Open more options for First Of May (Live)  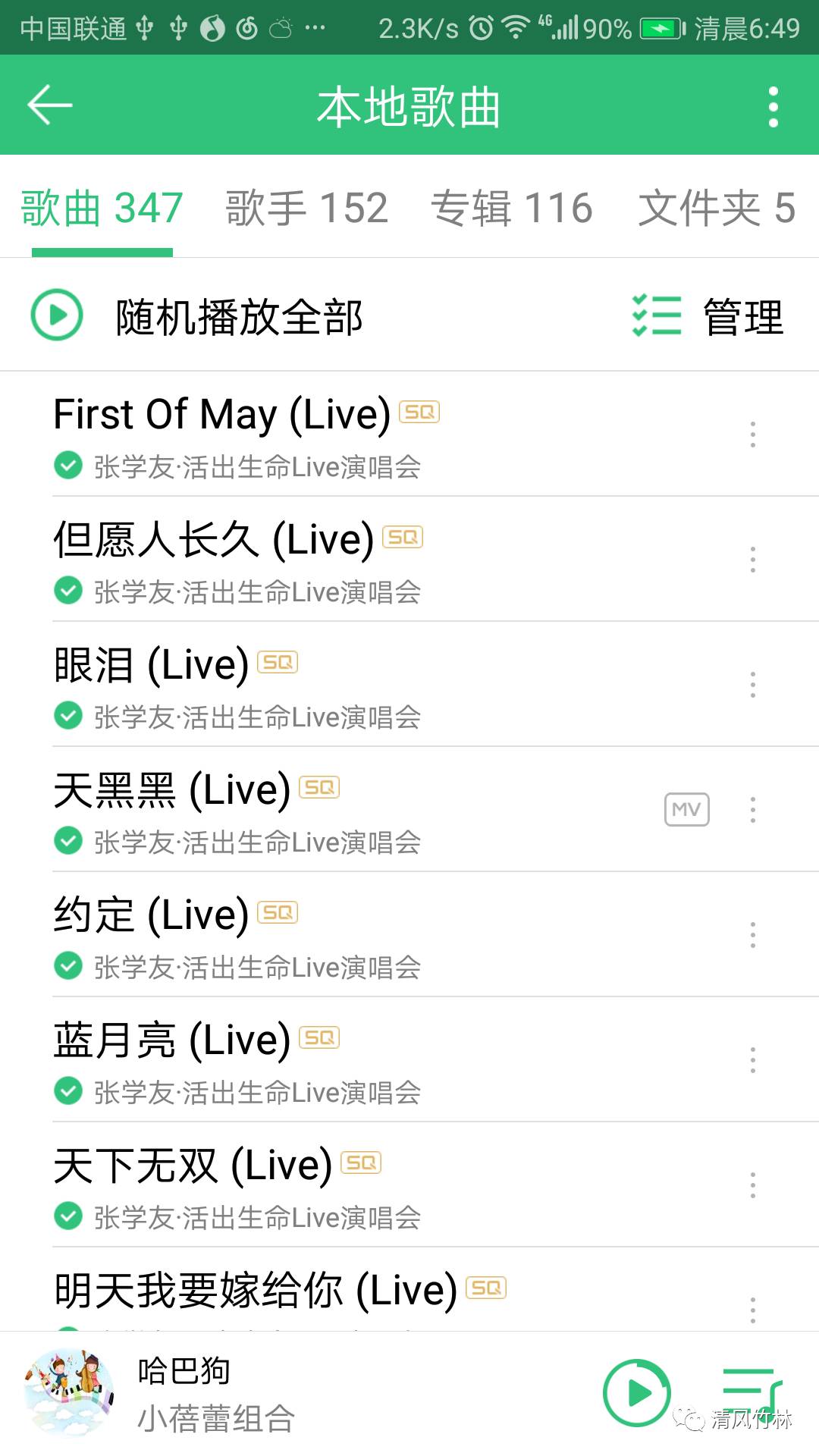752,435
